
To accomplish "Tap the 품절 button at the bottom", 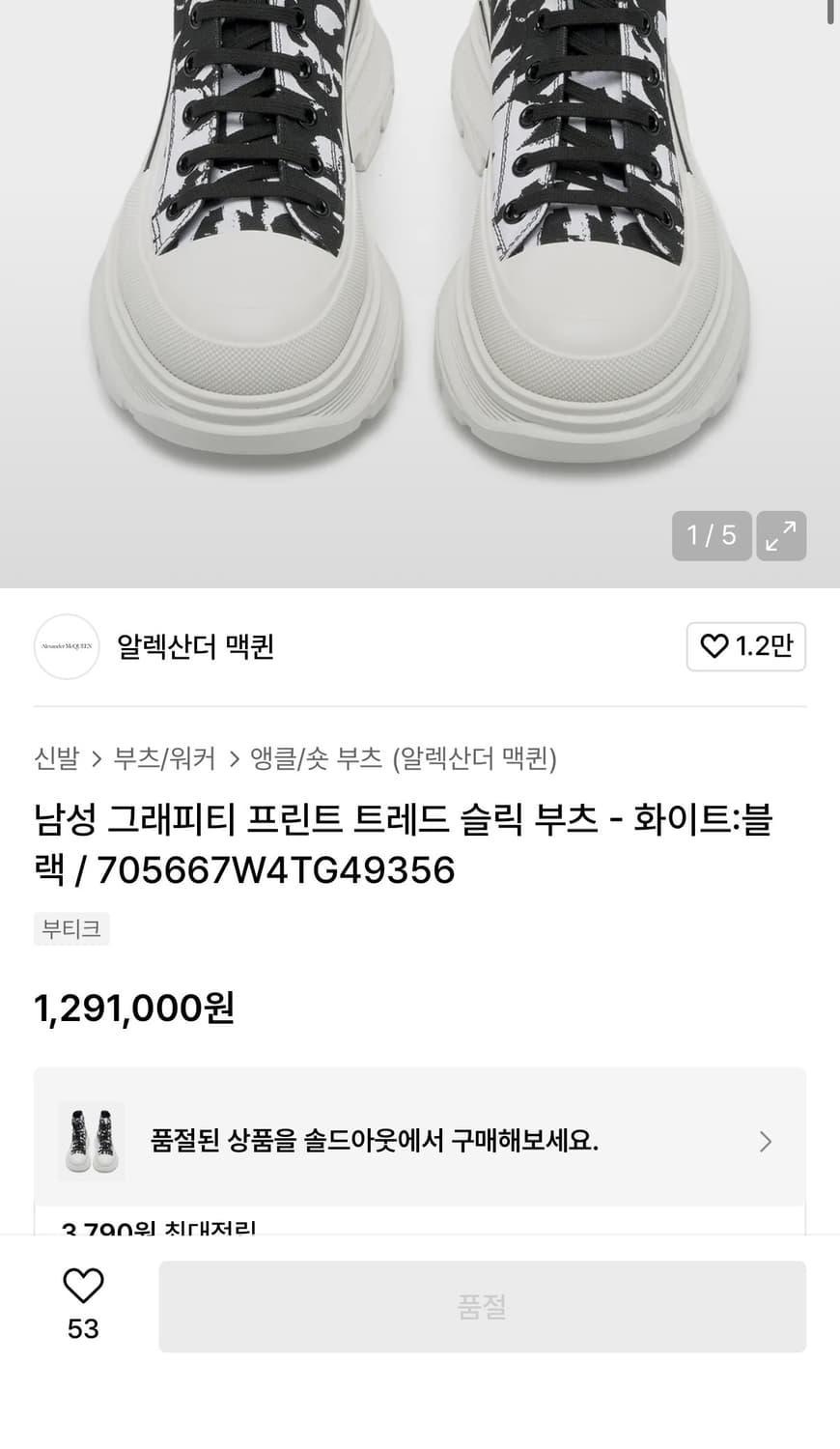I will (483, 1306).
